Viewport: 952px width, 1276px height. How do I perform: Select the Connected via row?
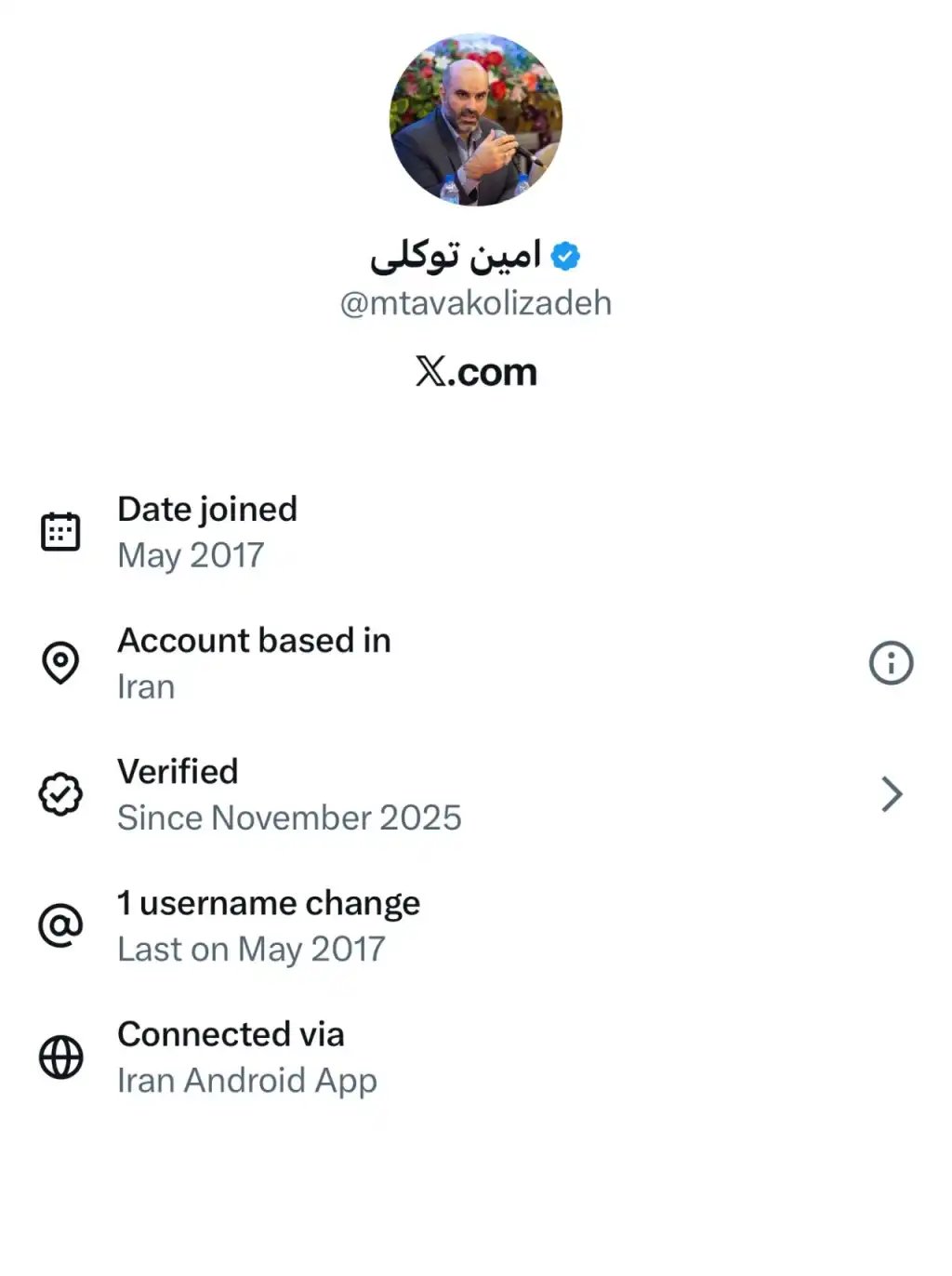tap(231, 1057)
